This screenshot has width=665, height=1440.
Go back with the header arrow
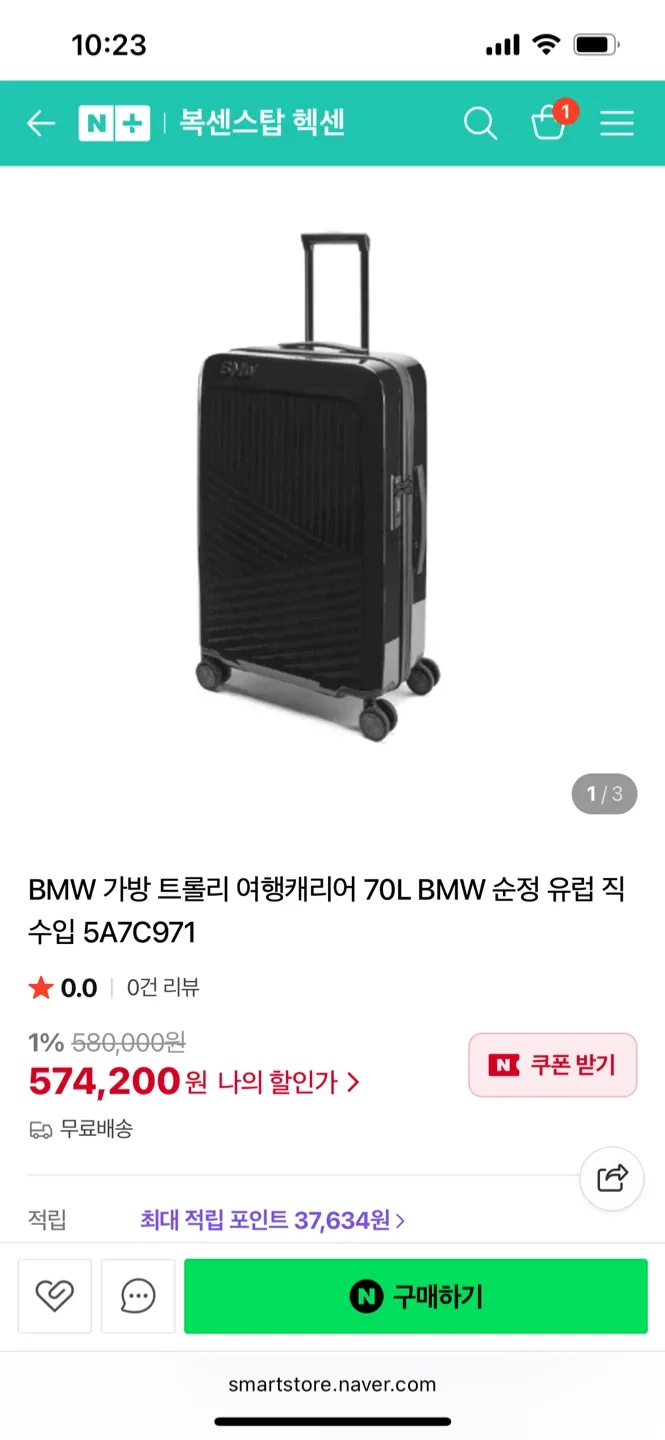point(40,123)
